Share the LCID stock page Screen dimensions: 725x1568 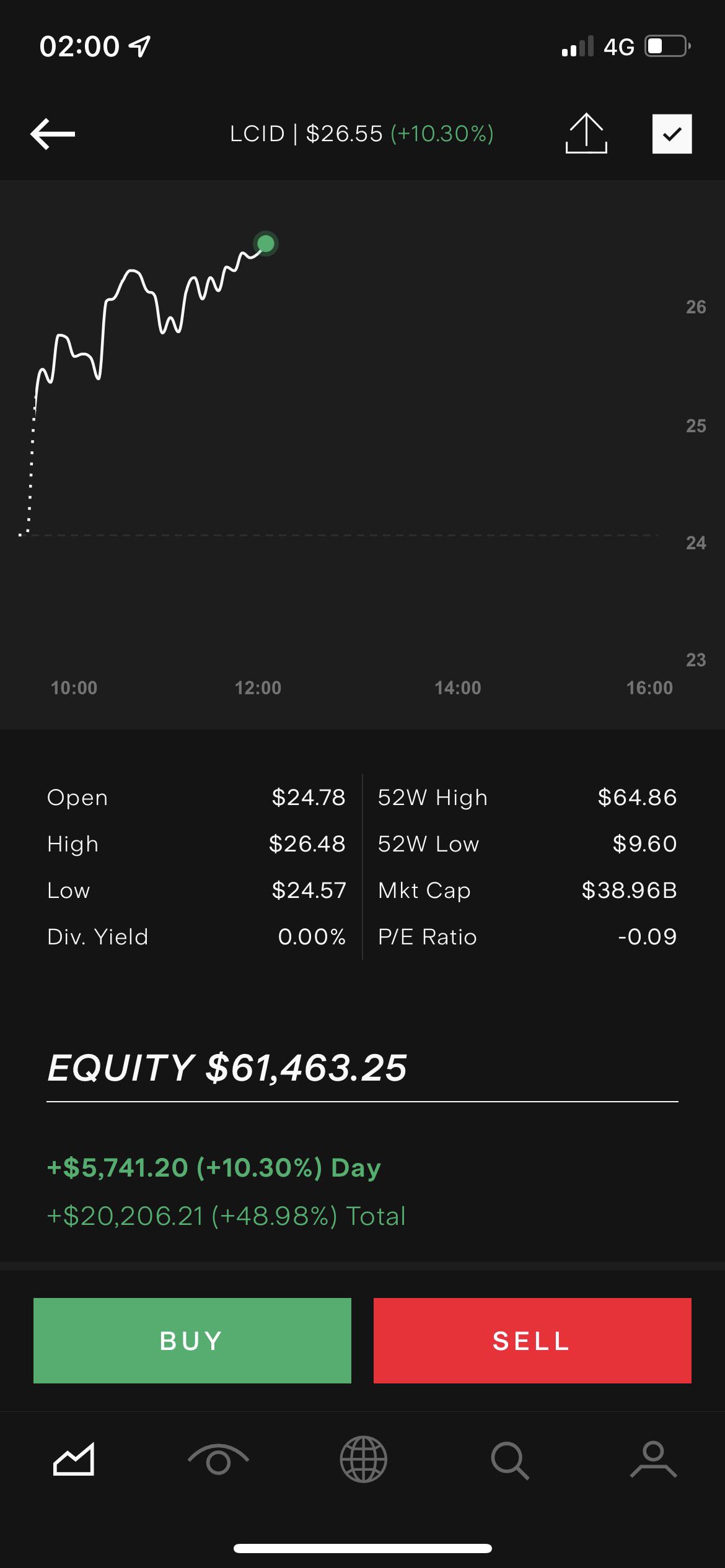tap(586, 133)
